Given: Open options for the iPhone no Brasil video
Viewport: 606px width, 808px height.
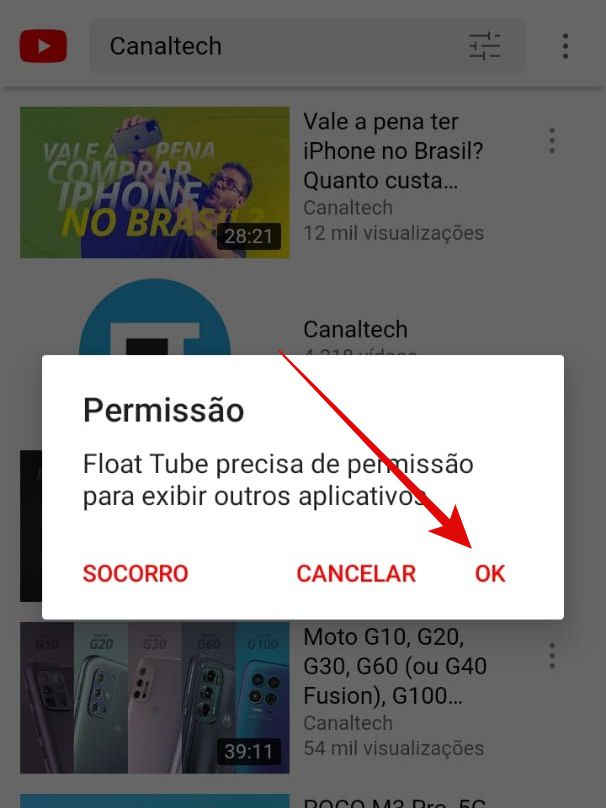Looking at the screenshot, I should (551, 141).
